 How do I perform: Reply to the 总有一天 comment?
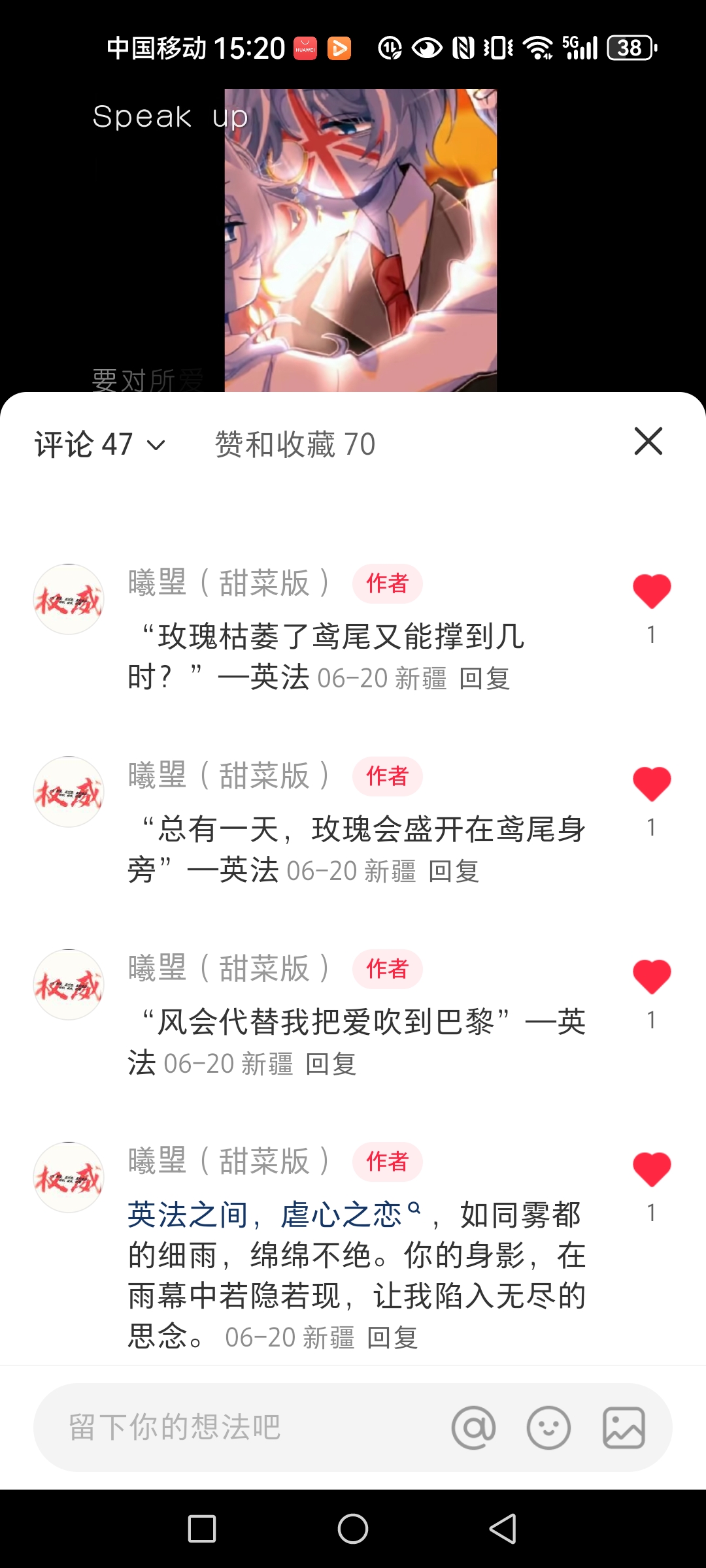[x=454, y=872]
